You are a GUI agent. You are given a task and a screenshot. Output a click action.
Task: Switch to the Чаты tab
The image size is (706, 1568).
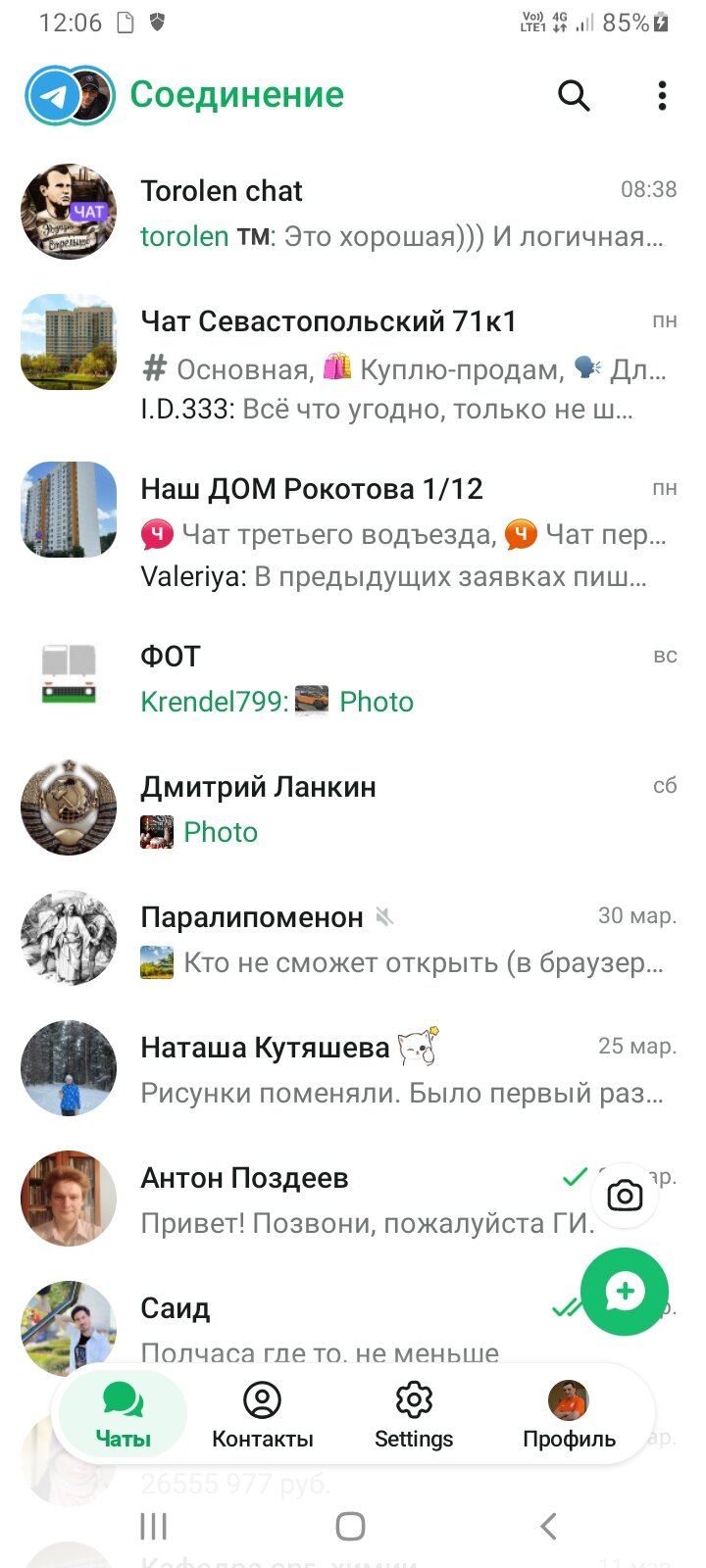(x=124, y=1415)
